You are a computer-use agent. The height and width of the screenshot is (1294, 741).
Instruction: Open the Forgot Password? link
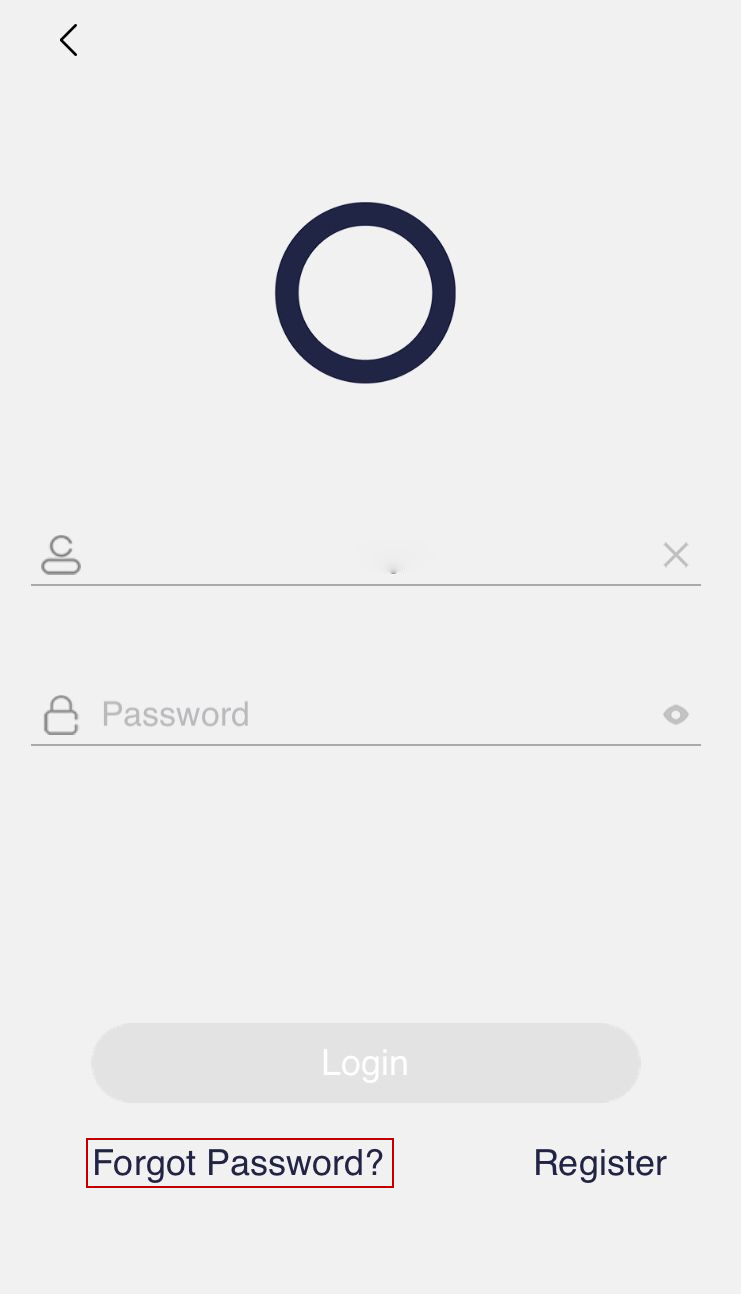(239, 1163)
